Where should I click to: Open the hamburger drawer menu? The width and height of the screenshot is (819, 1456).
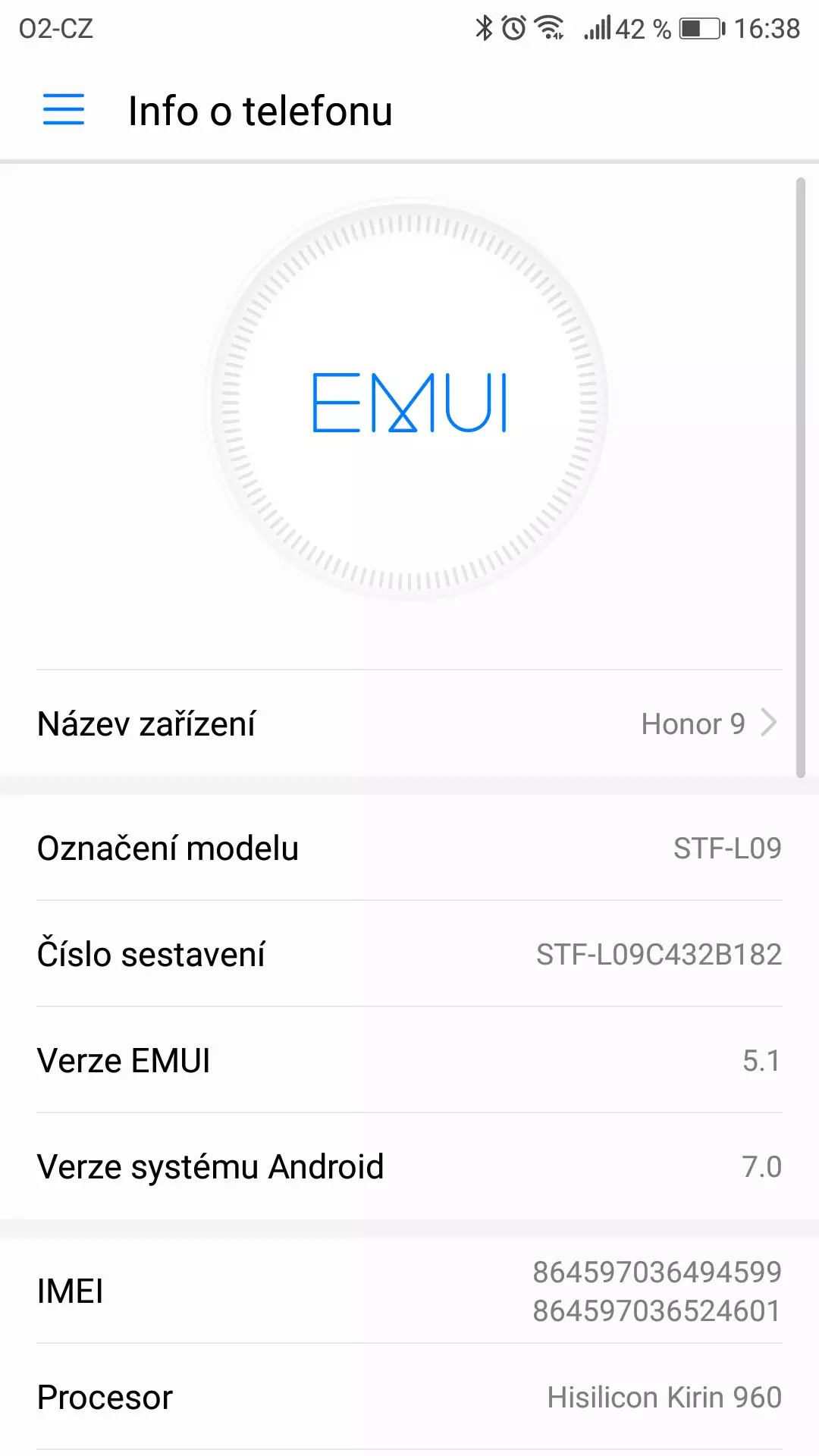point(64,110)
